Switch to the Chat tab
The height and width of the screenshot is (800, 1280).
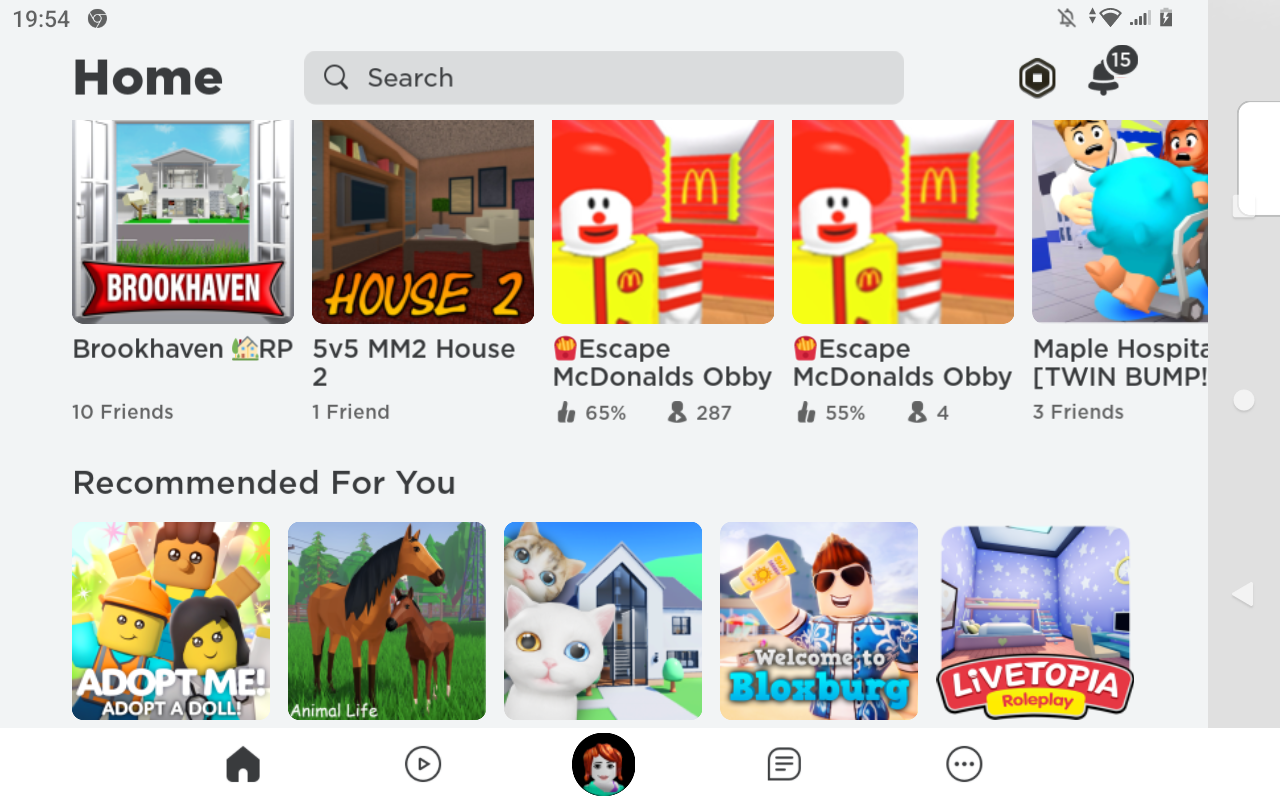(x=784, y=765)
